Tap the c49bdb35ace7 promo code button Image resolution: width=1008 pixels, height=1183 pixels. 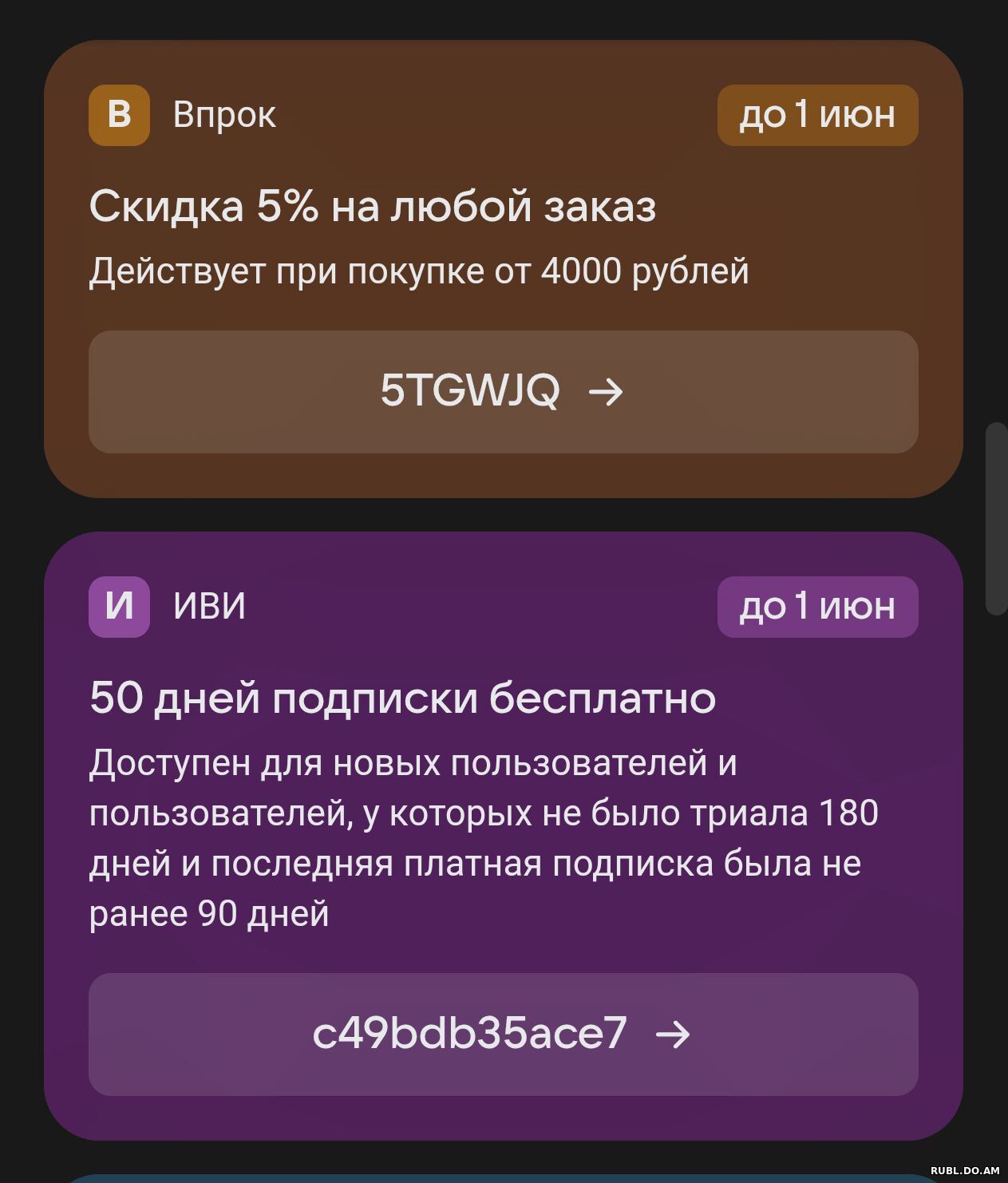(x=503, y=1034)
